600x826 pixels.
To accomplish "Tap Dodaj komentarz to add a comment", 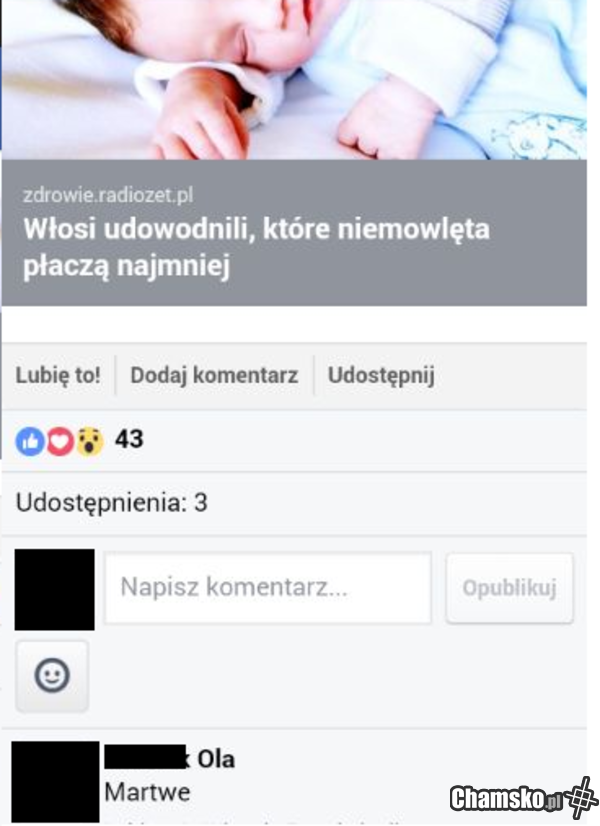I will [x=214, y=376].
